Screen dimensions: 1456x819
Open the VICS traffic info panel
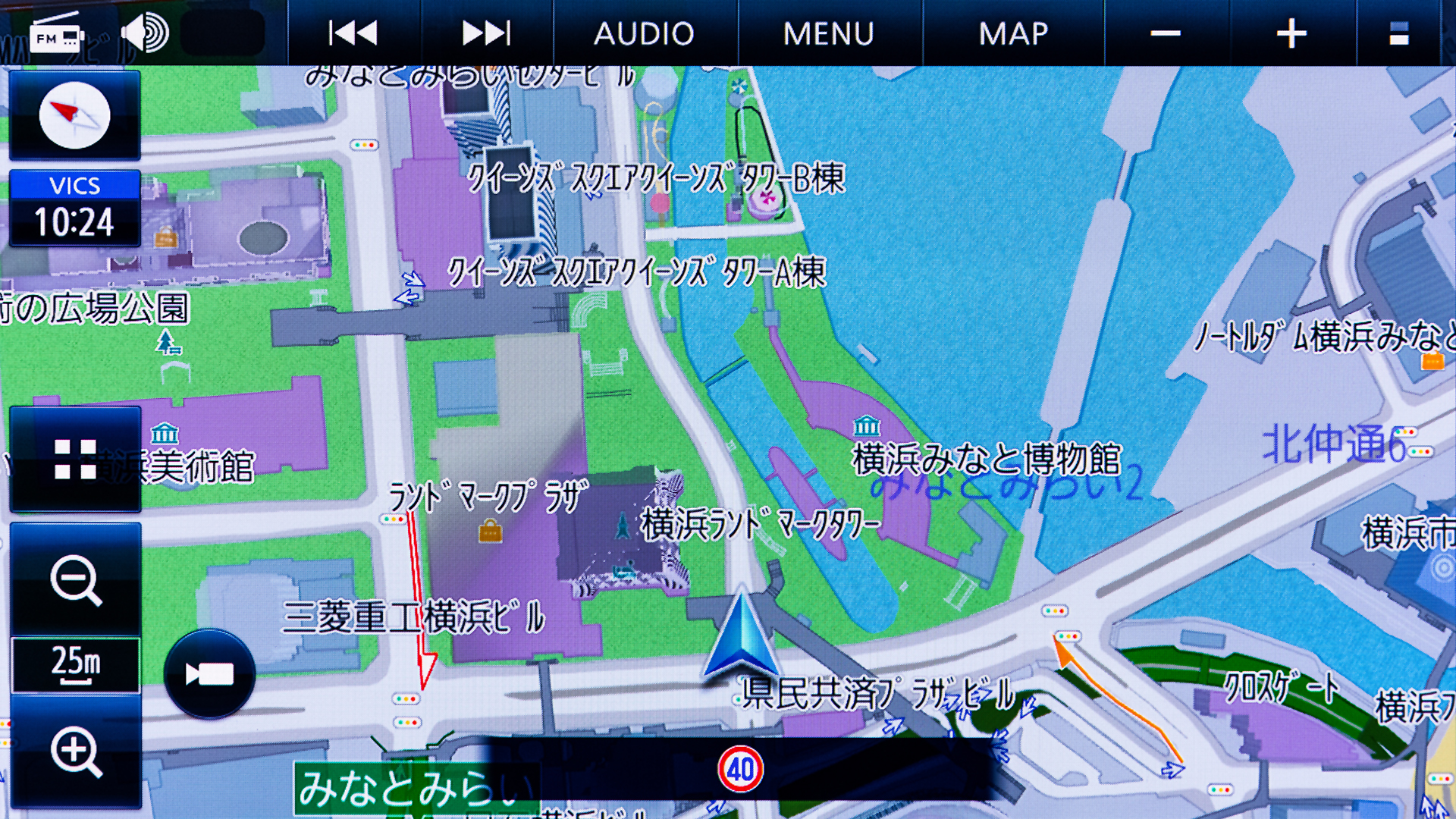pos(74,208)
